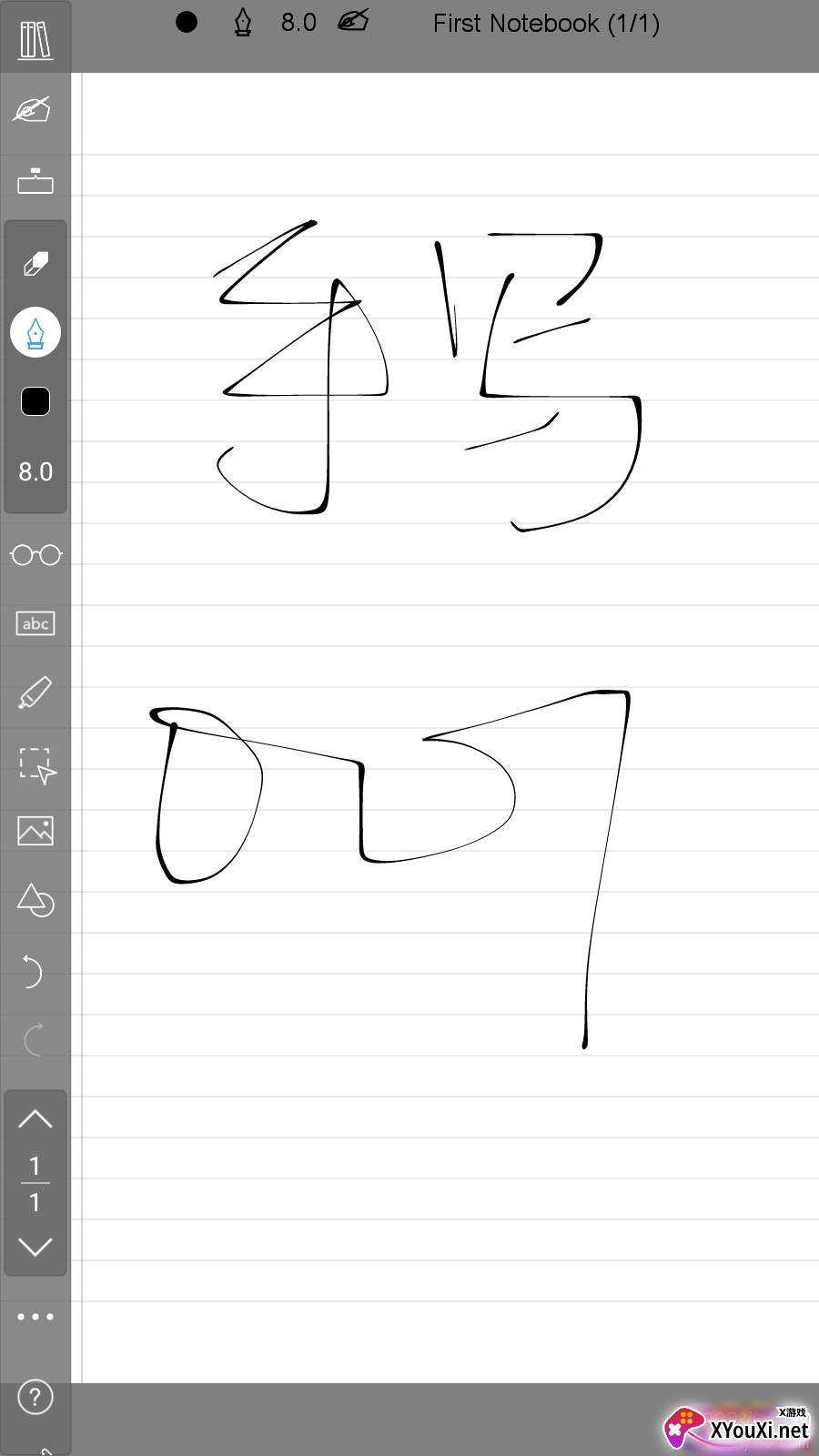Insert an image
Viewport: 819px width, 1456px height.
click(35, 831)
